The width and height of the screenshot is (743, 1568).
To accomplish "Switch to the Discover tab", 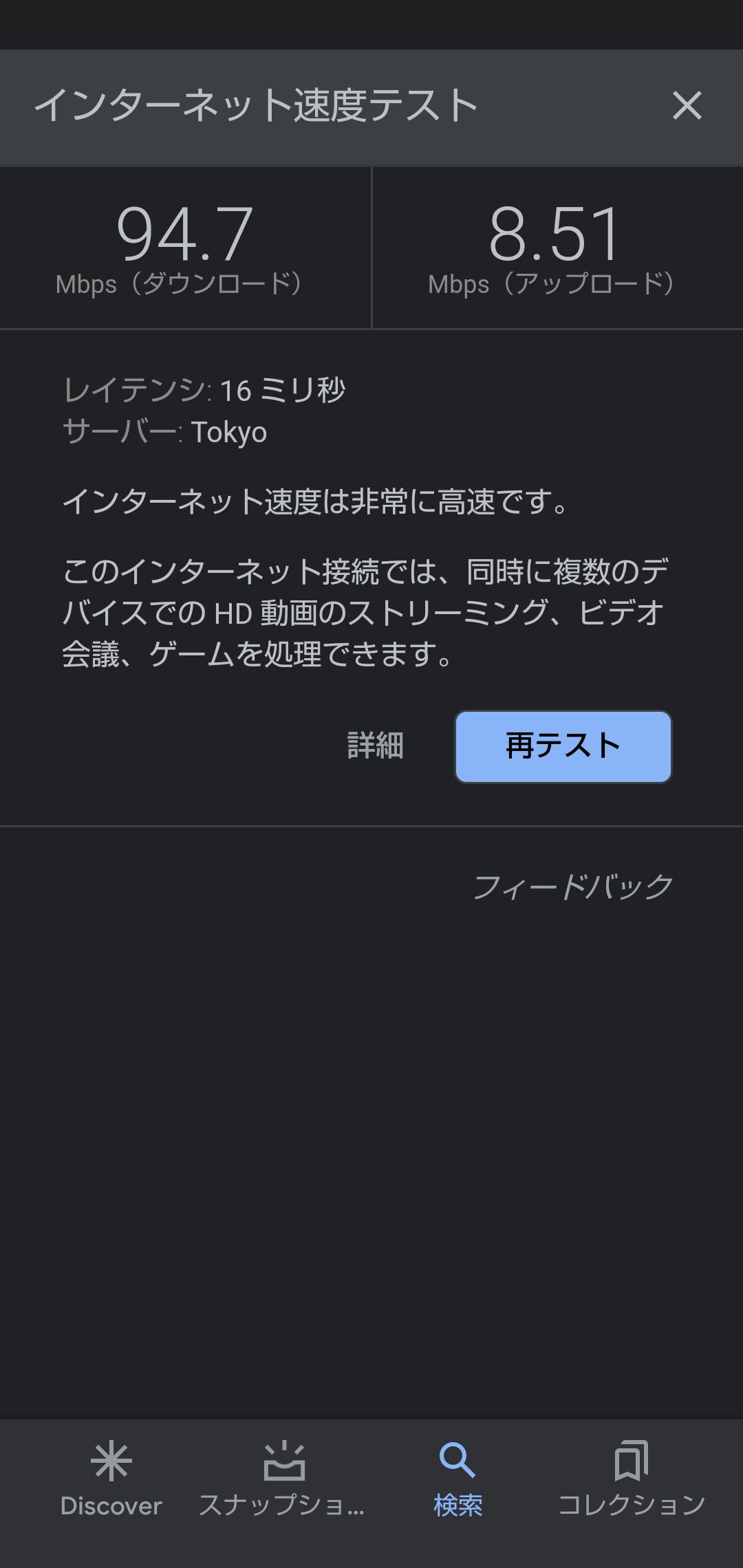I will pos(111,1477).
